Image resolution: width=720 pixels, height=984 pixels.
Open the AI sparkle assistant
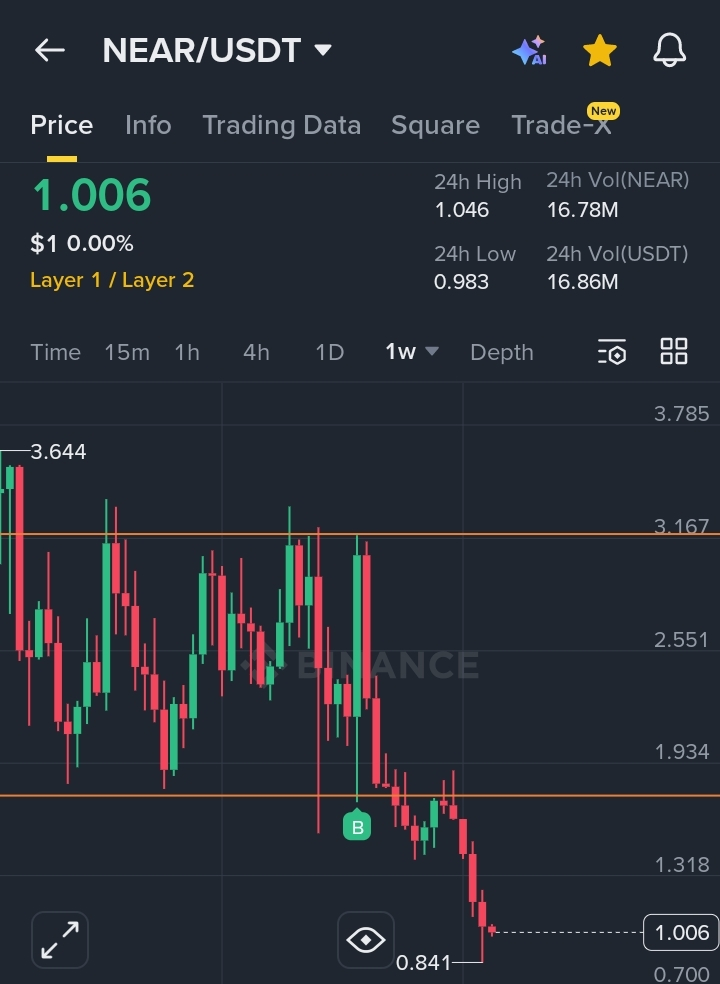(529, 51)
